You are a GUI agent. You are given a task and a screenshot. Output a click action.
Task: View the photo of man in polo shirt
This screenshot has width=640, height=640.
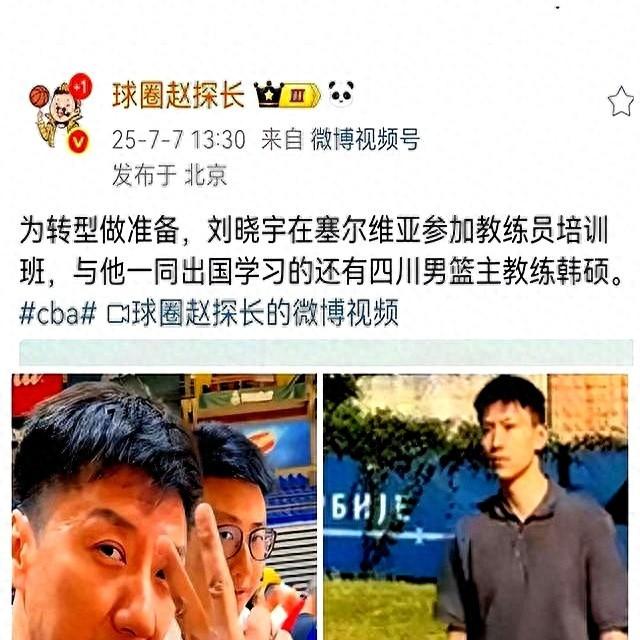475,507
